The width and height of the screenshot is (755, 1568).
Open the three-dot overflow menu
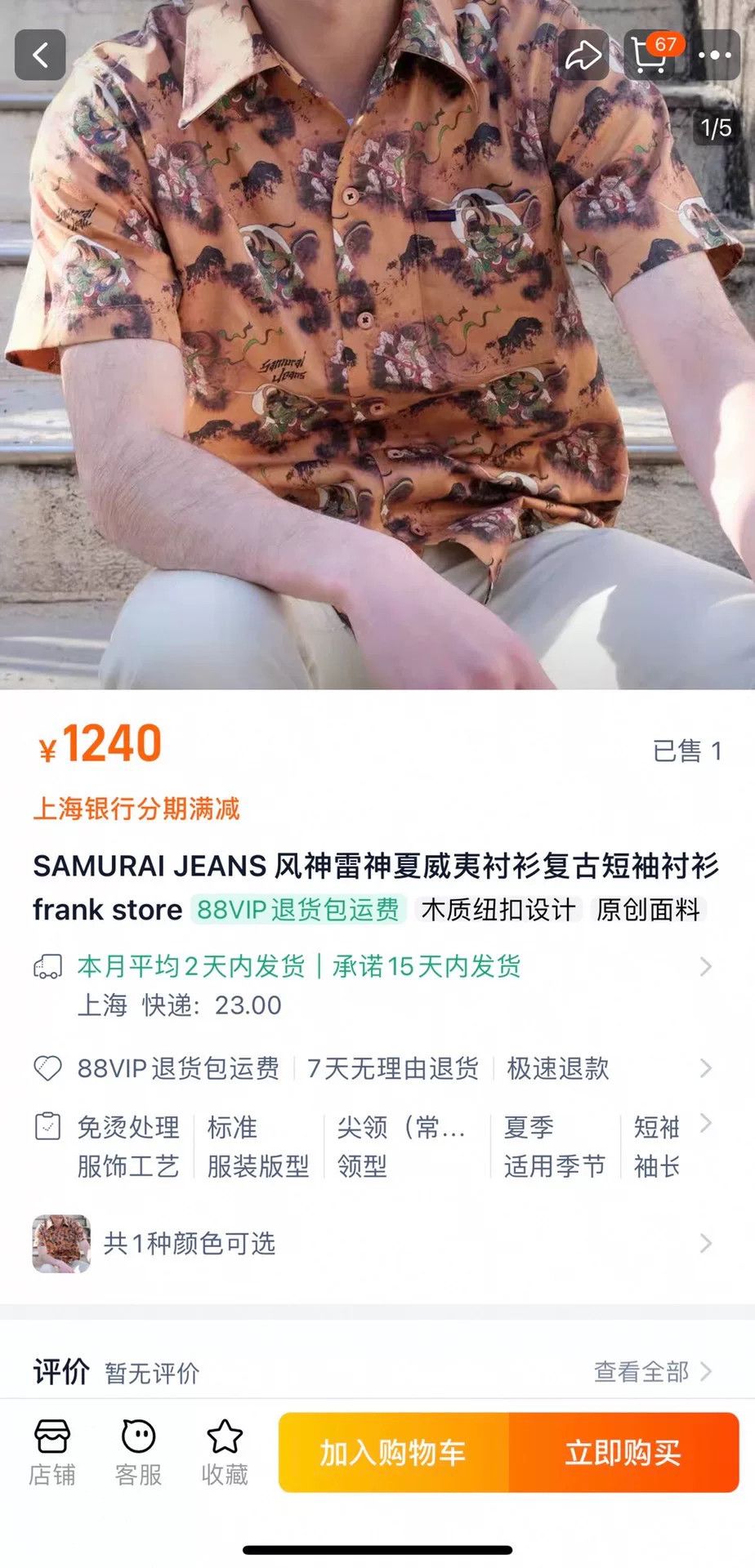715,56
